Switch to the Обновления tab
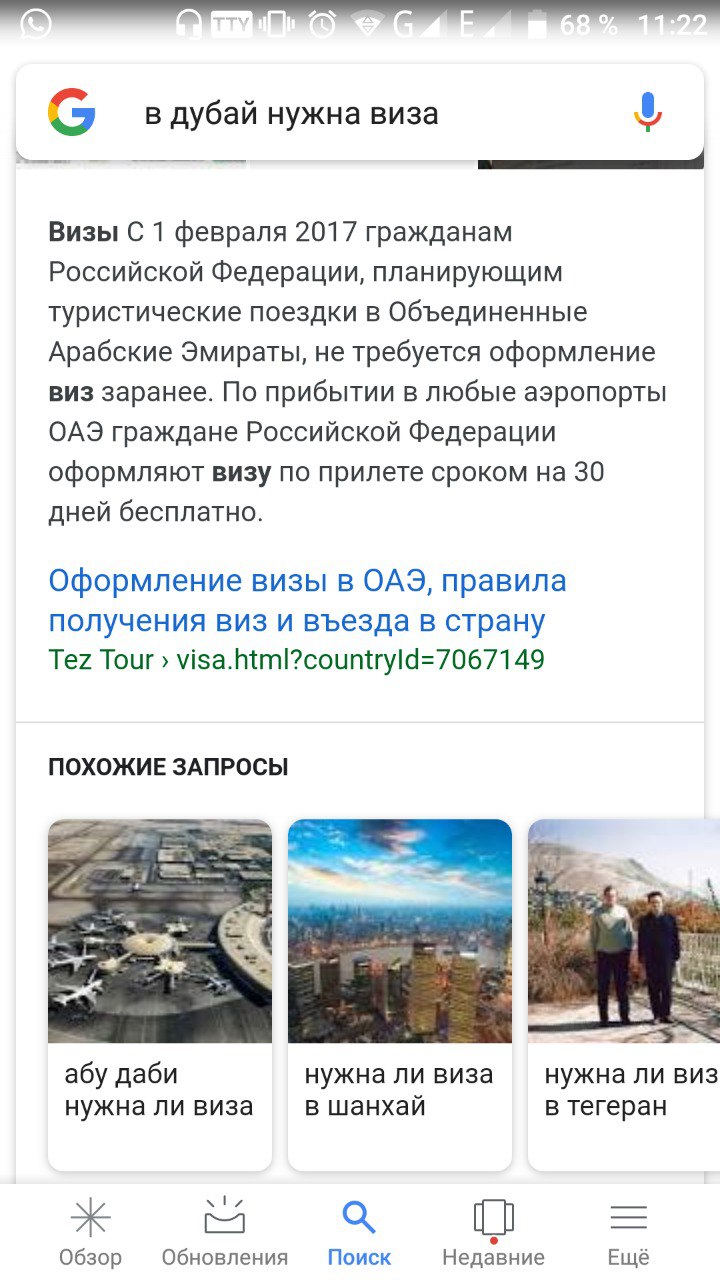This screenshot has width=720, height=1280. coord(225,1232)
